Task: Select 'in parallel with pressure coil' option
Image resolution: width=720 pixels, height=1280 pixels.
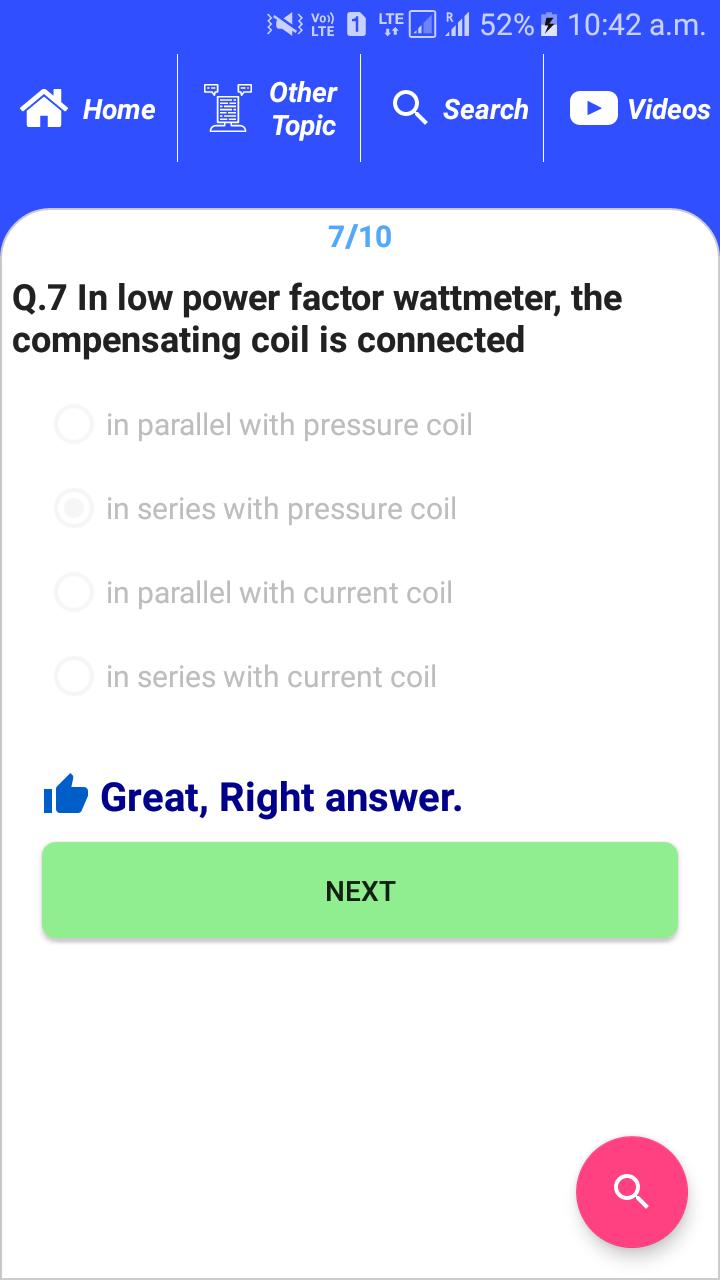Action: click(x=74, y=425)
